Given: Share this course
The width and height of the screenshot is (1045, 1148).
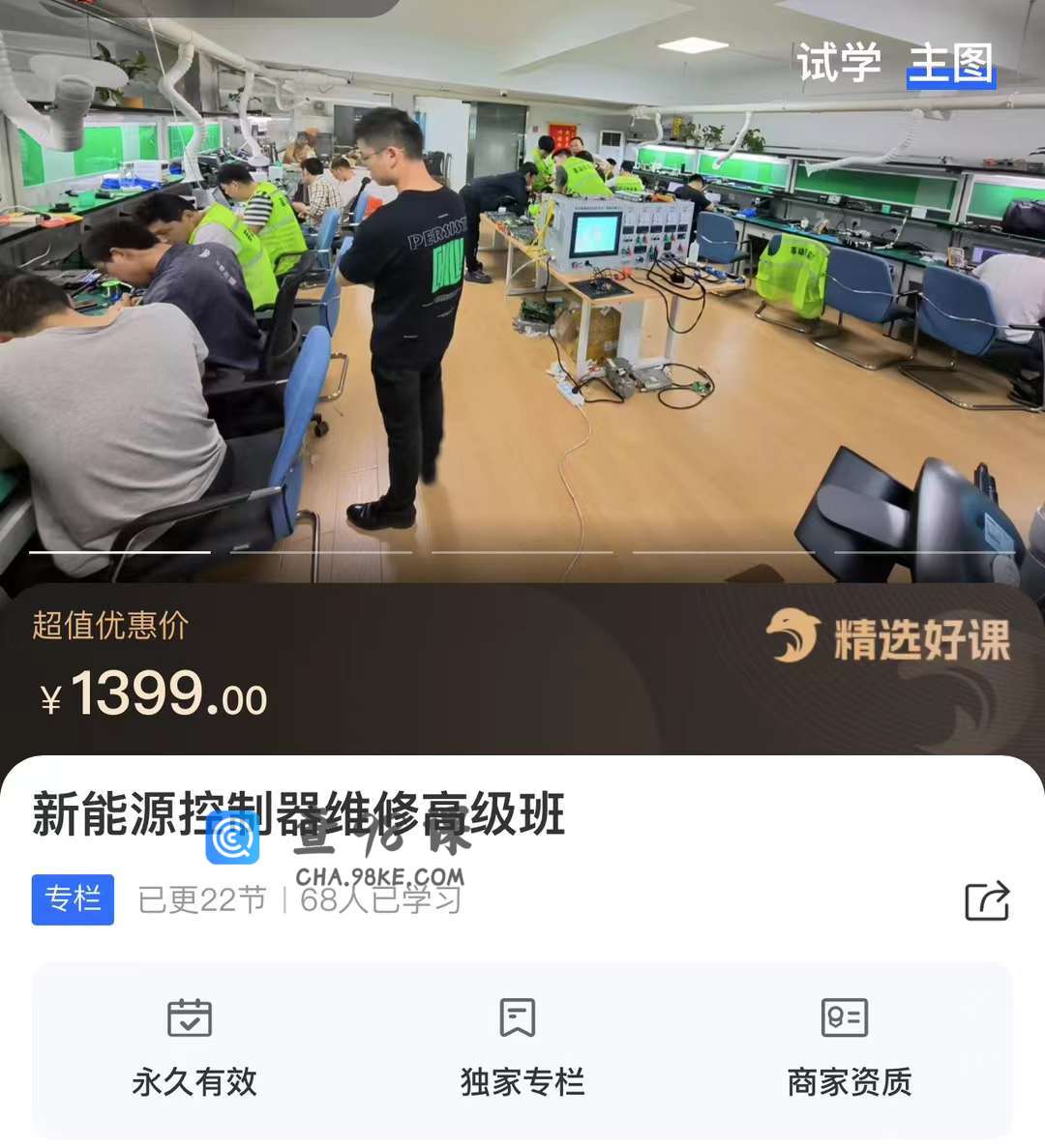Looking at the screenshot, I should [987, 900].
